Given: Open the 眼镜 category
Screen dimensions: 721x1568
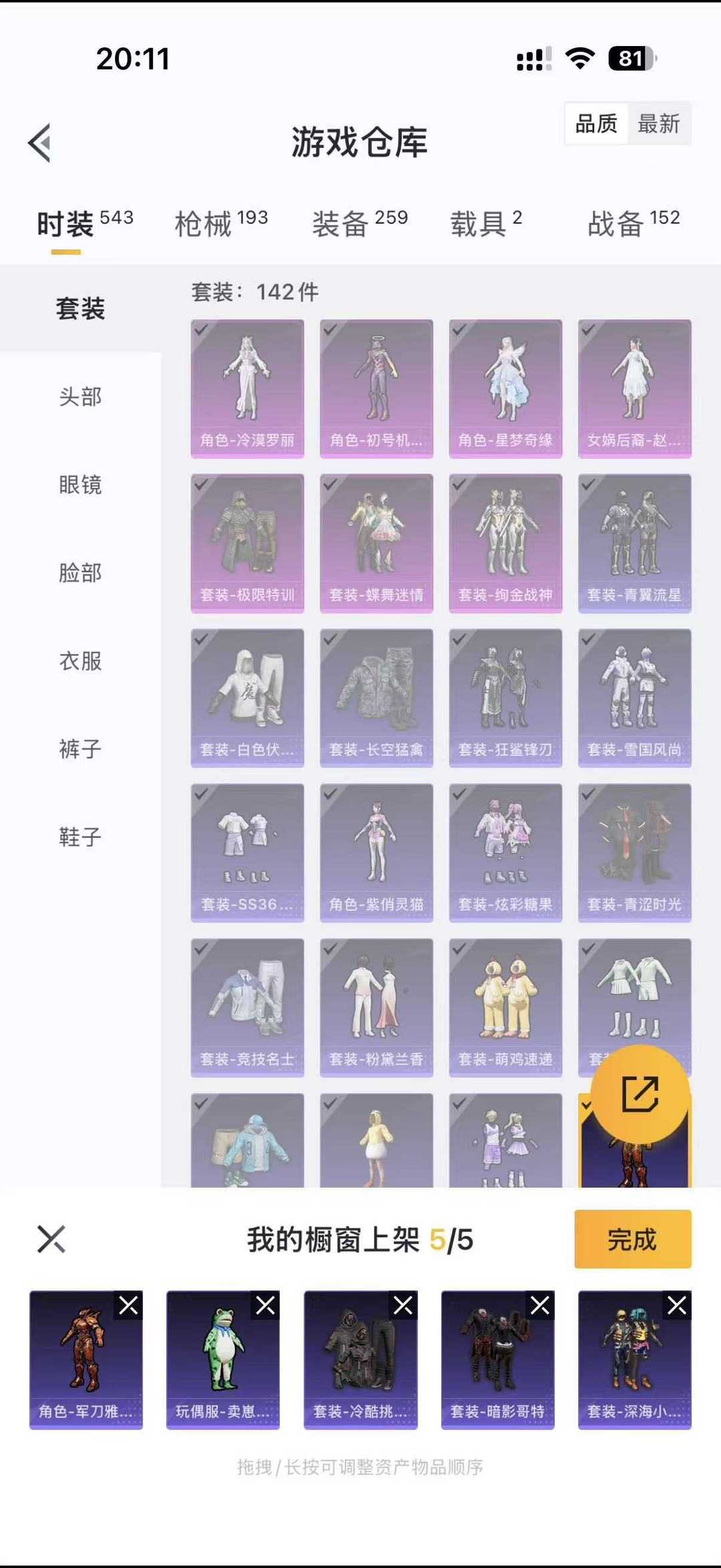Looking at the screenshot, I should pos(80,485).
